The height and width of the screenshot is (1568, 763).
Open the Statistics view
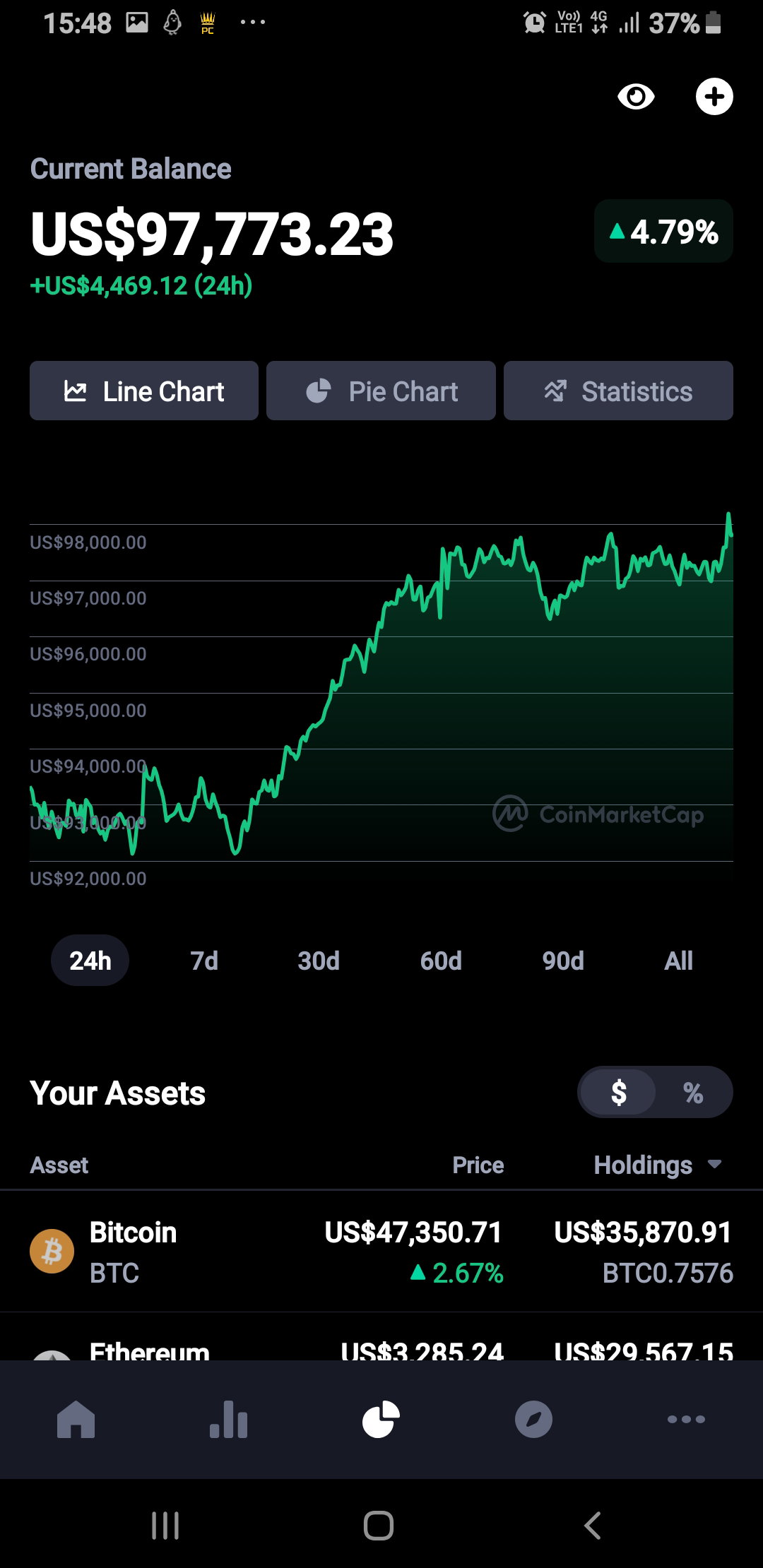coord(618,391)
